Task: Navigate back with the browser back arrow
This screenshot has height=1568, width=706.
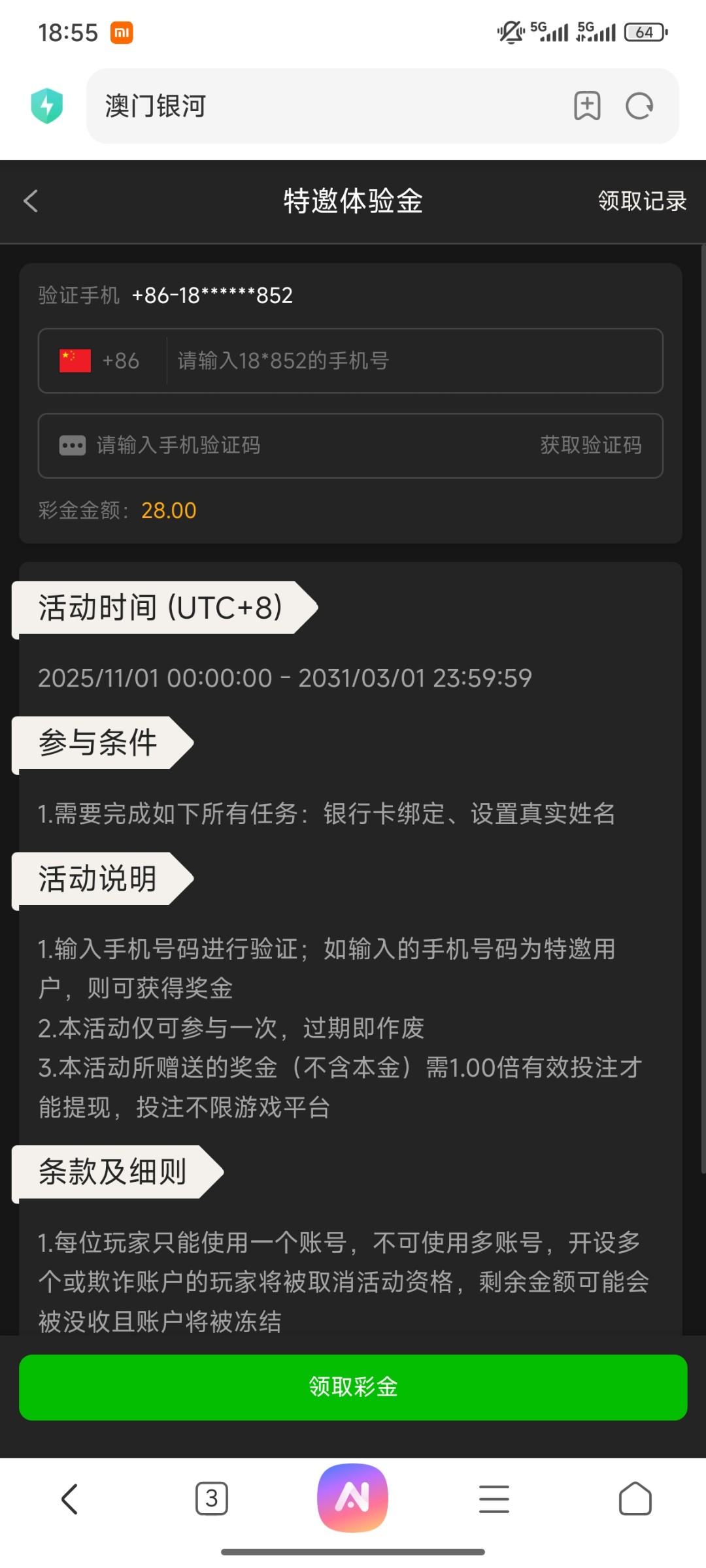Action: click(70, 1498)
